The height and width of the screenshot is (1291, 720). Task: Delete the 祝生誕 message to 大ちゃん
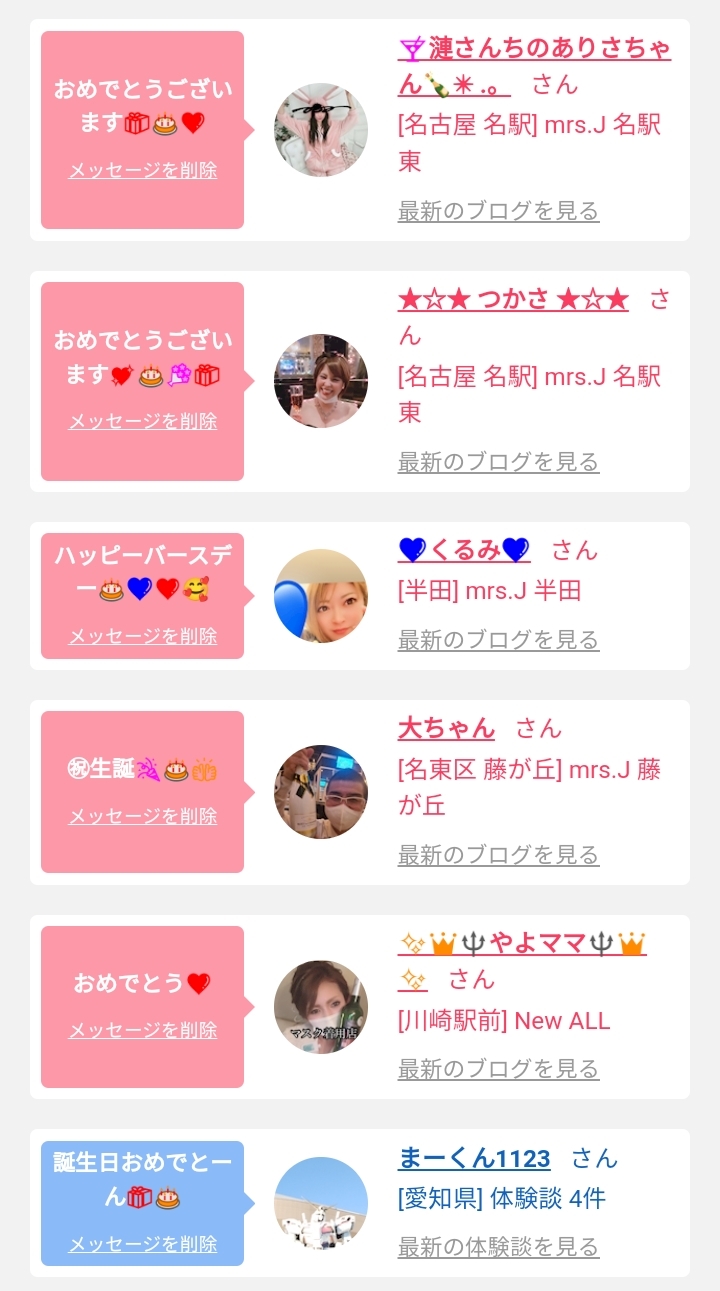[142, 816]
